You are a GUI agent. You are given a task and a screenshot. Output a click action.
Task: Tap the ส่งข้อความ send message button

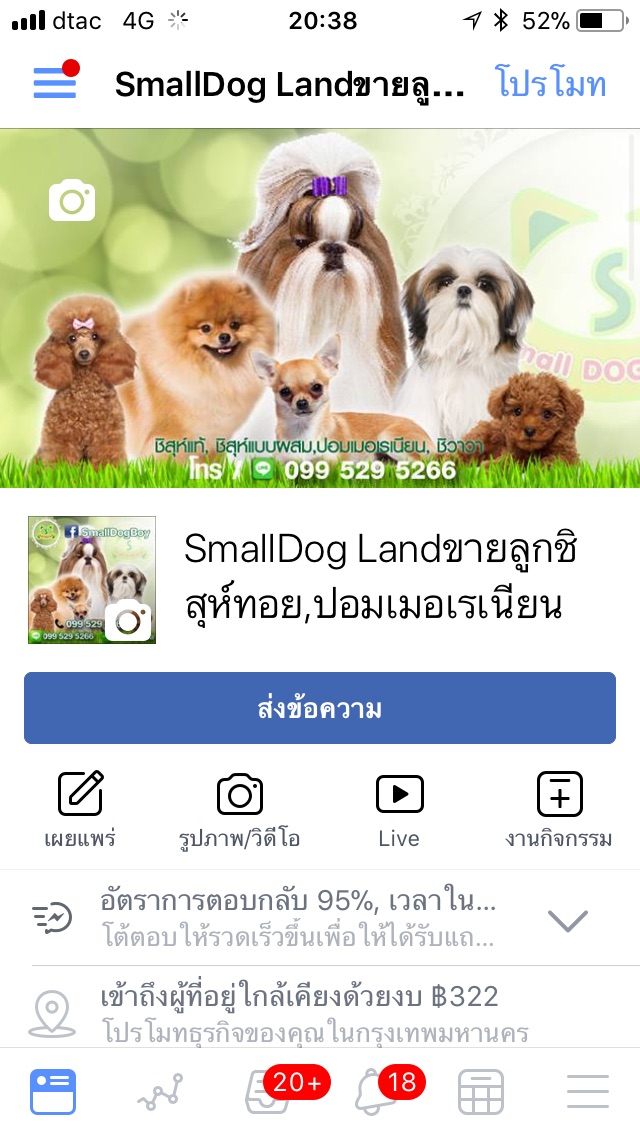point(320,708)
